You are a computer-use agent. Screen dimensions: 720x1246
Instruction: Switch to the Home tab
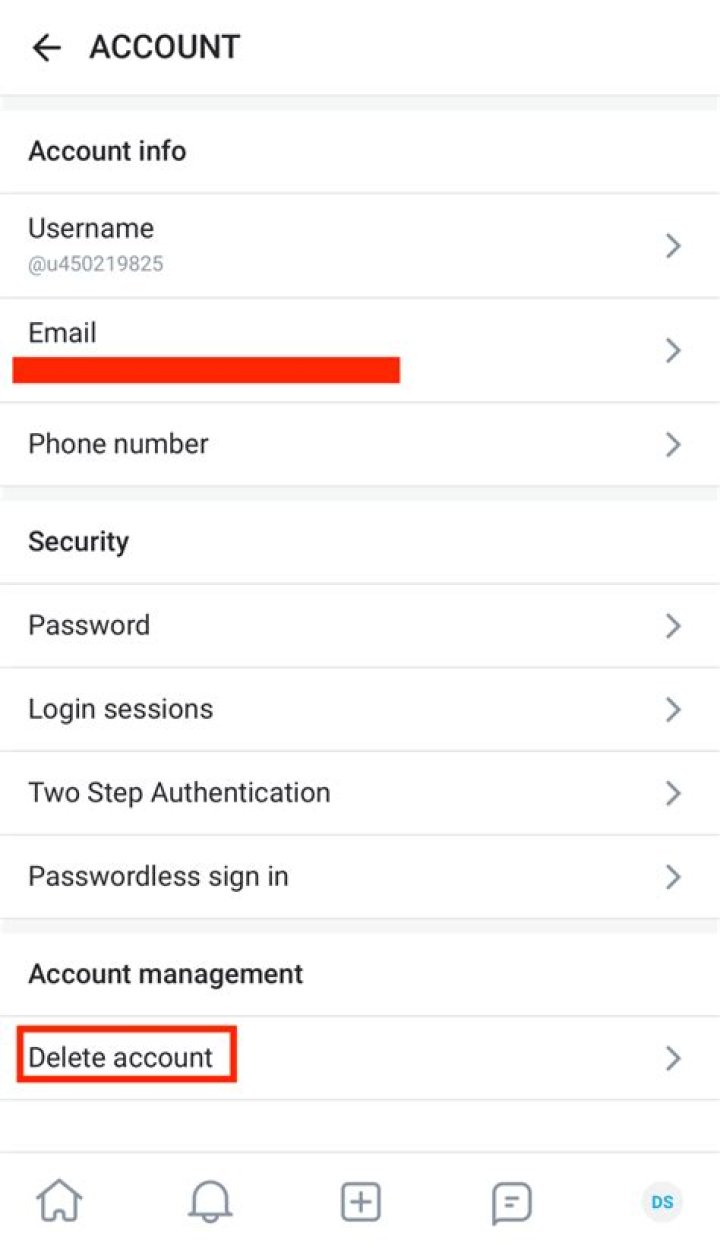(x=59, y=1201)
